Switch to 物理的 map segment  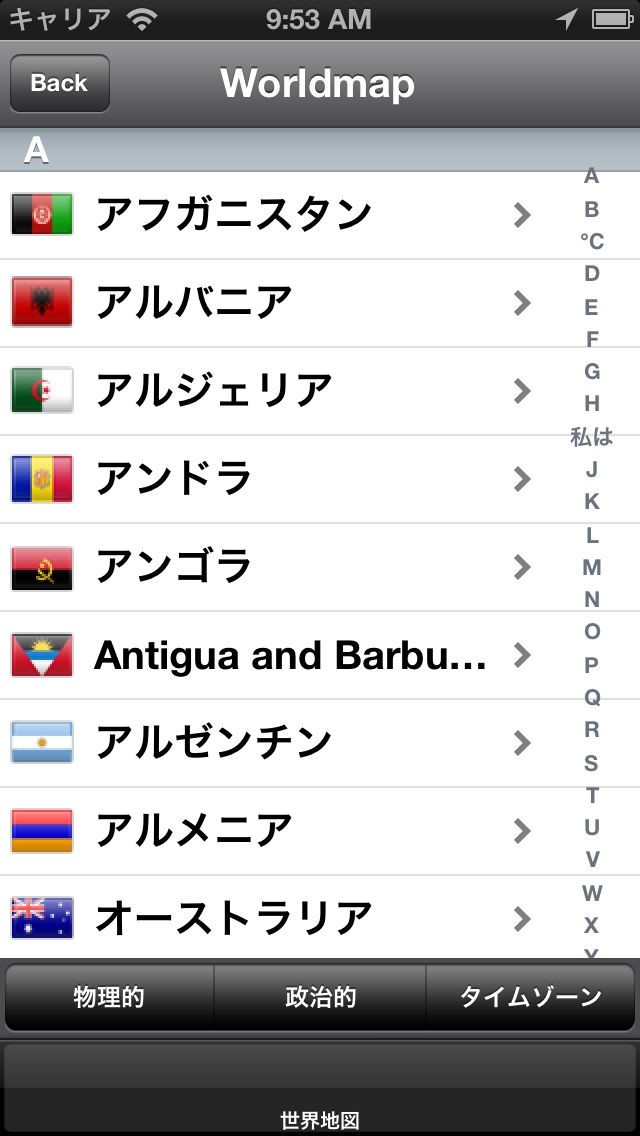point(109,997)
